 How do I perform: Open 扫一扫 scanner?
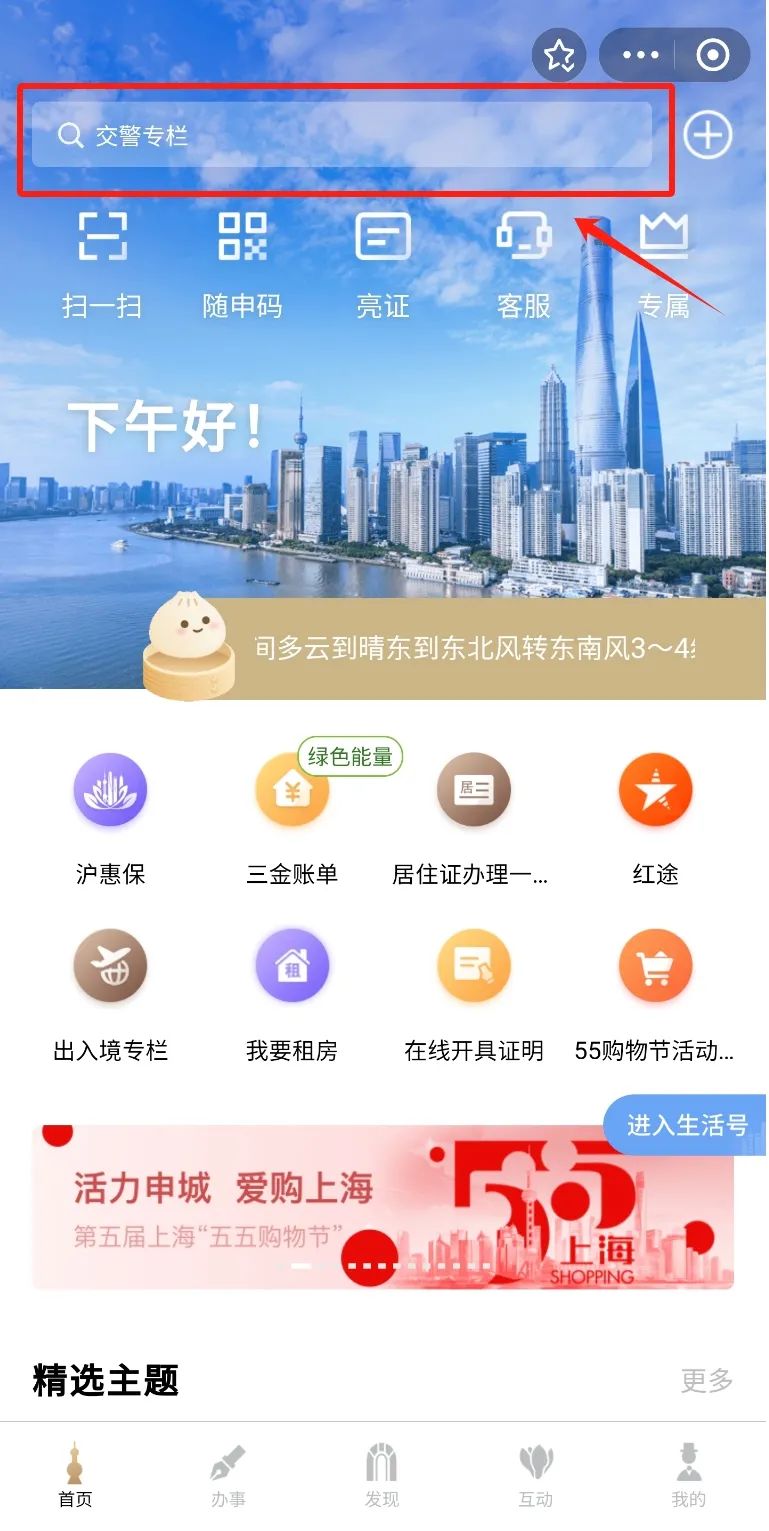pyautogui.click(x=102, y=265)
